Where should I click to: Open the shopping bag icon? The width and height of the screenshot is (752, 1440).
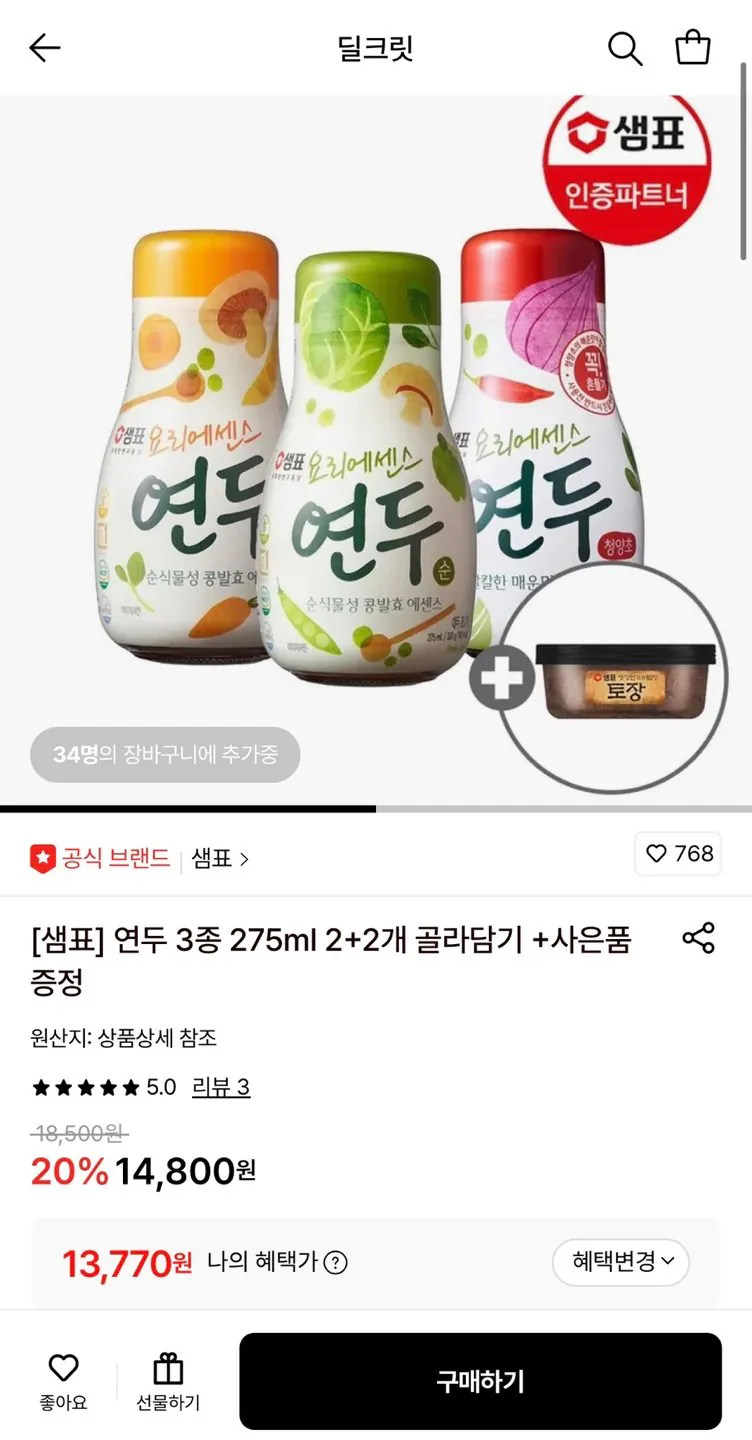coord(694,47)
